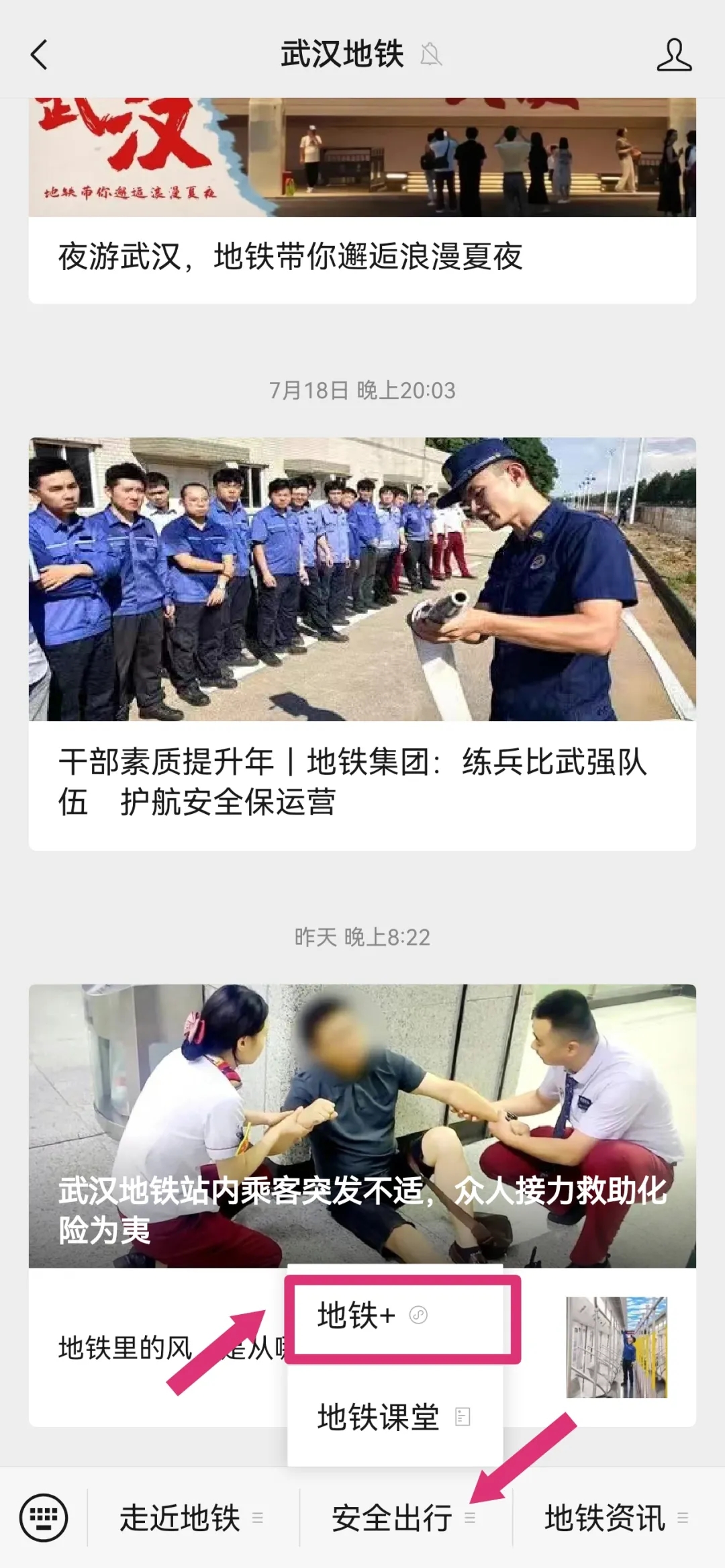The width and height of the screenshot is (725, 1568).
Task: Open the account profile icon
Action: click(x=674, y=54)
